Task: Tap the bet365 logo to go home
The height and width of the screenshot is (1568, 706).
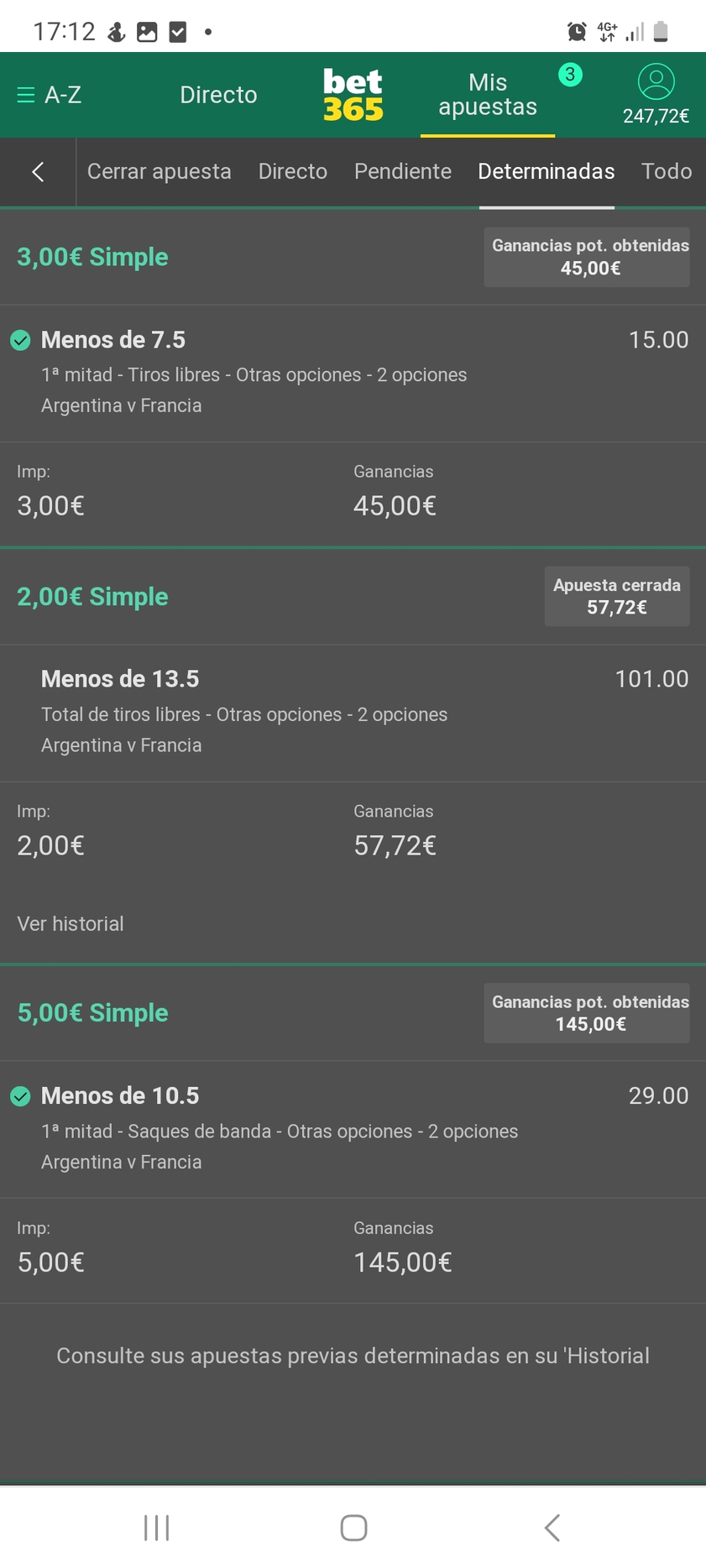Action: 353,95
